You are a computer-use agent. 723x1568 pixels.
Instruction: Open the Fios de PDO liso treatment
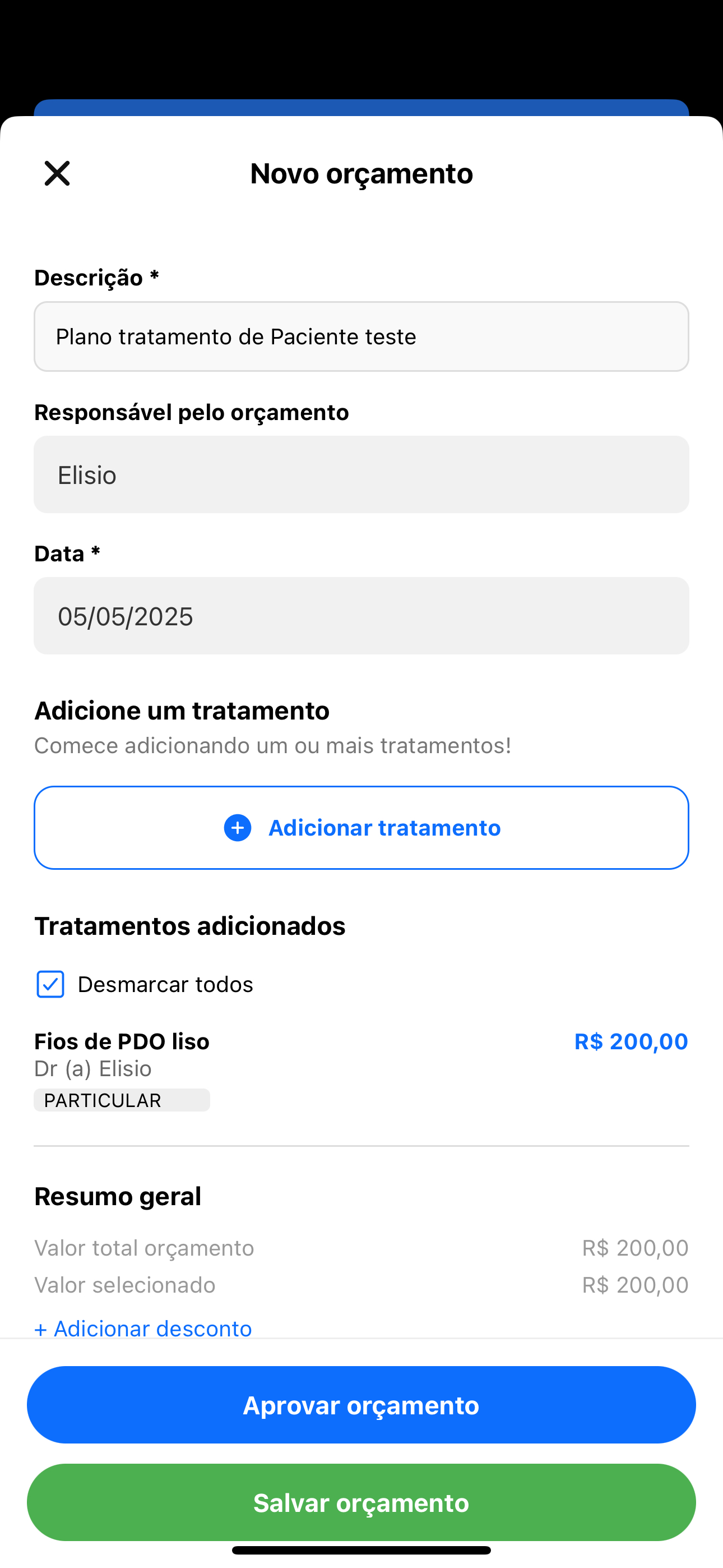pos(122,1041)
